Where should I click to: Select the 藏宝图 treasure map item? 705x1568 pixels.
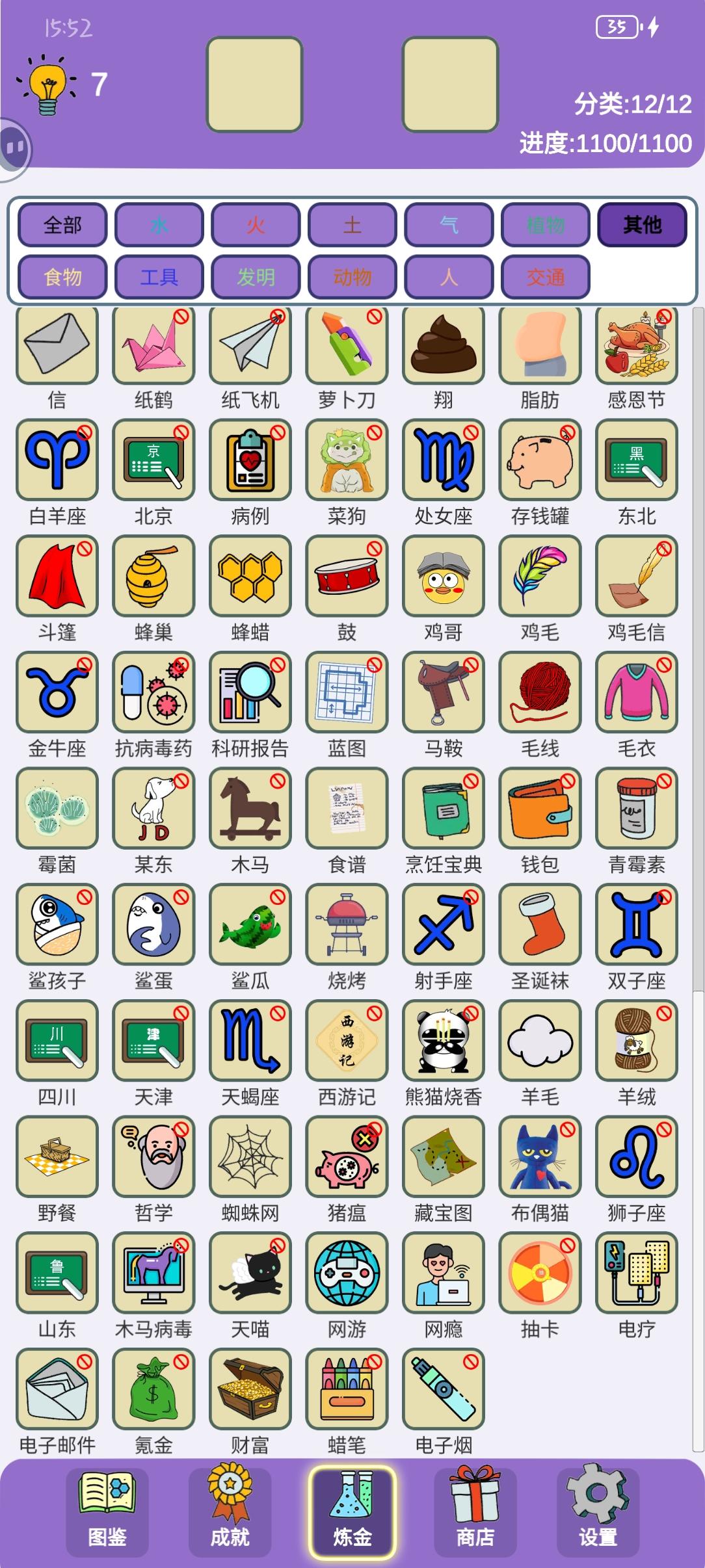[444, 1156]
